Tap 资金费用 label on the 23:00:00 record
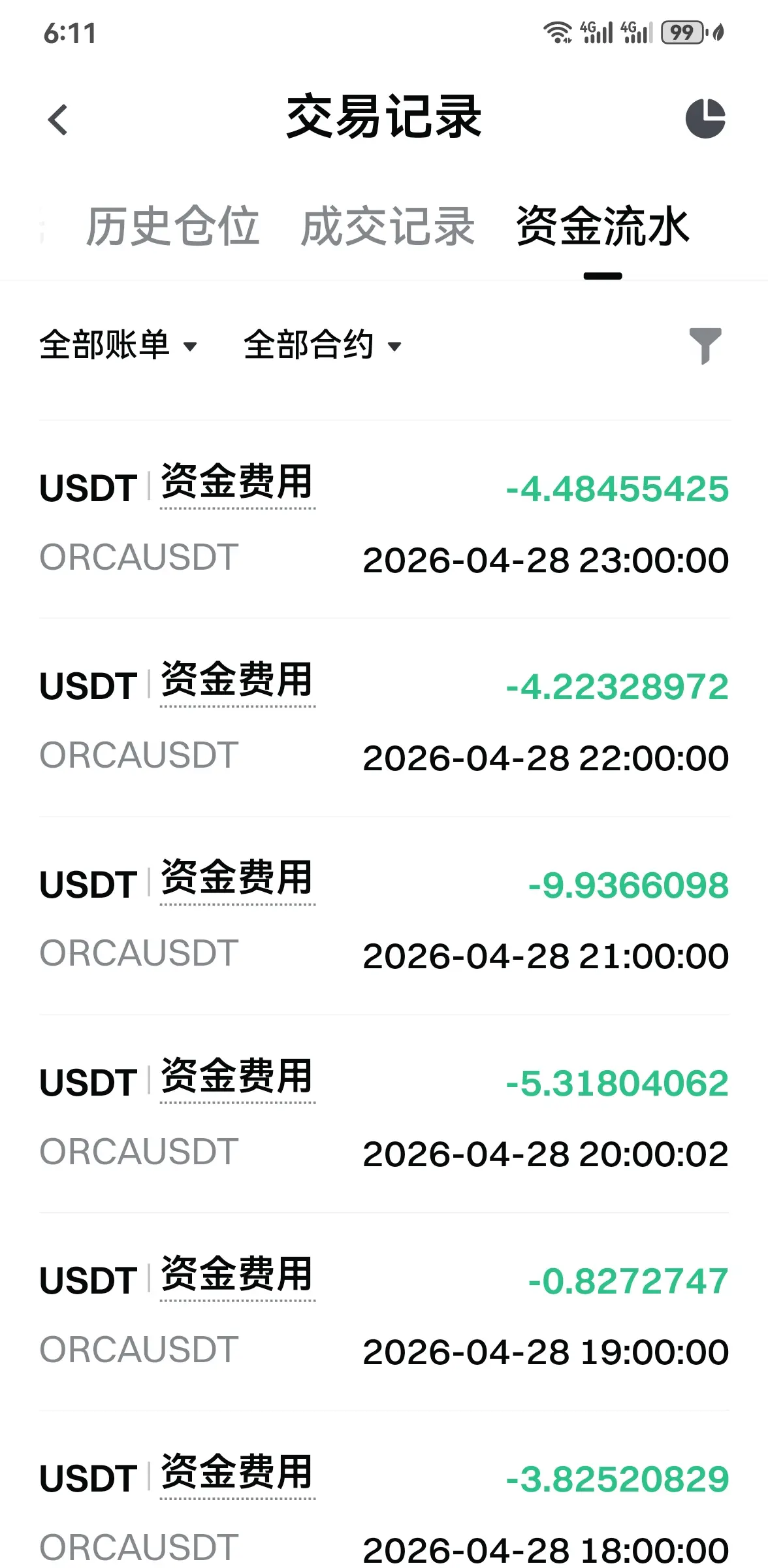The width and height of the screenshot is (768, 1568). (x=237, y=482)
